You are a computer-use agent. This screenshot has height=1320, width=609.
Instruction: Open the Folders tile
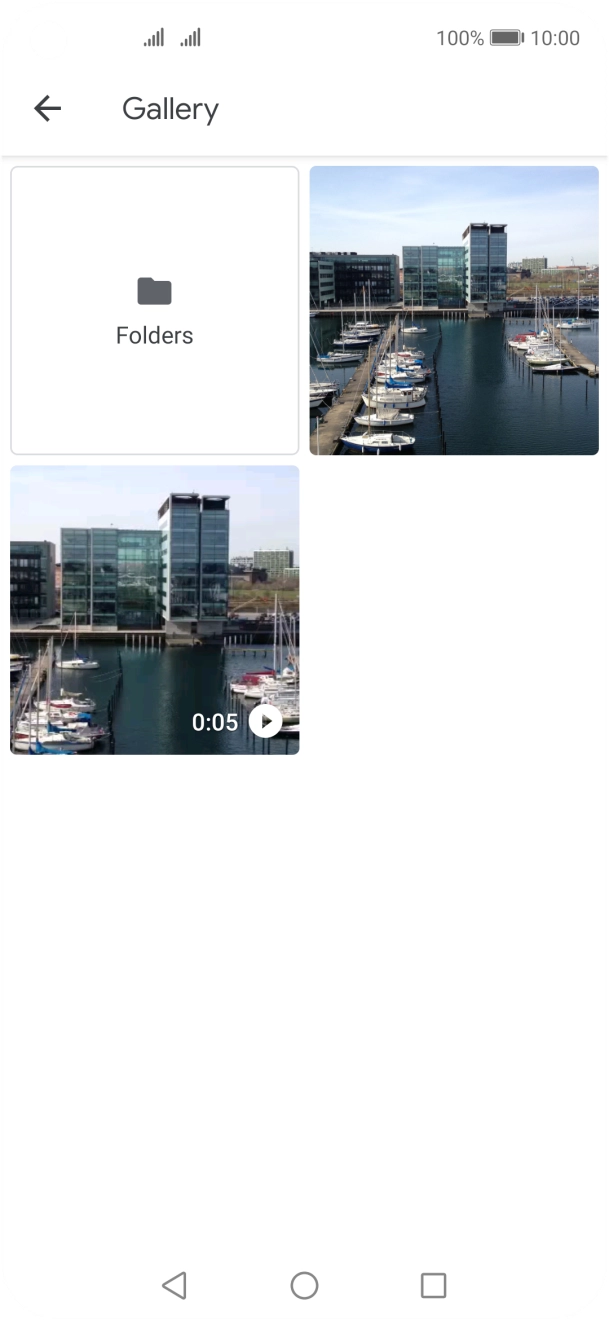tap(154, 311)
